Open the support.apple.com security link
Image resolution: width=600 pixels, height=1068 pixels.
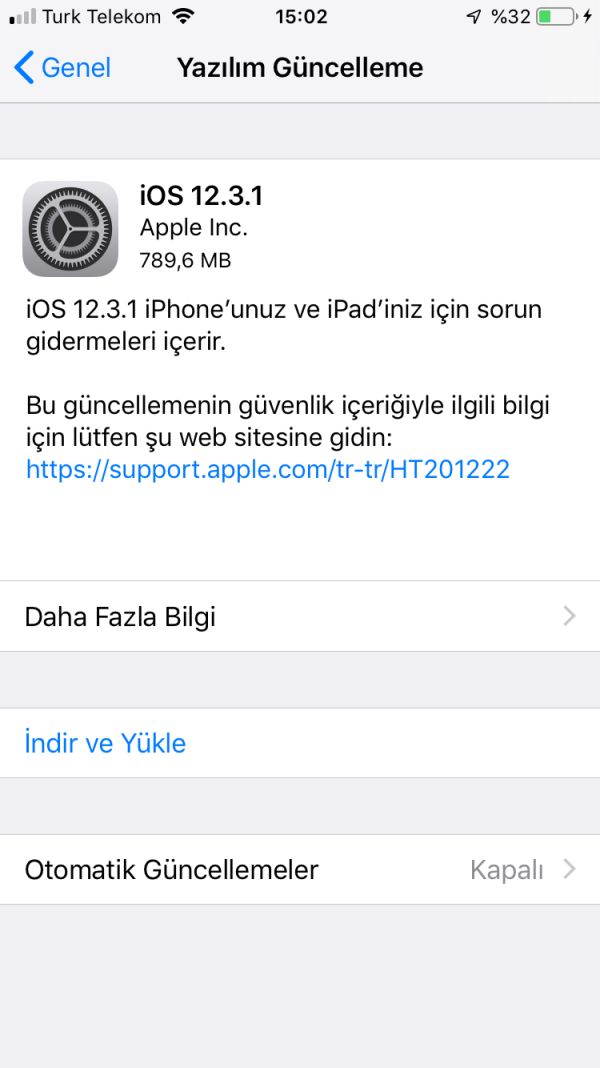pos(268,469)
